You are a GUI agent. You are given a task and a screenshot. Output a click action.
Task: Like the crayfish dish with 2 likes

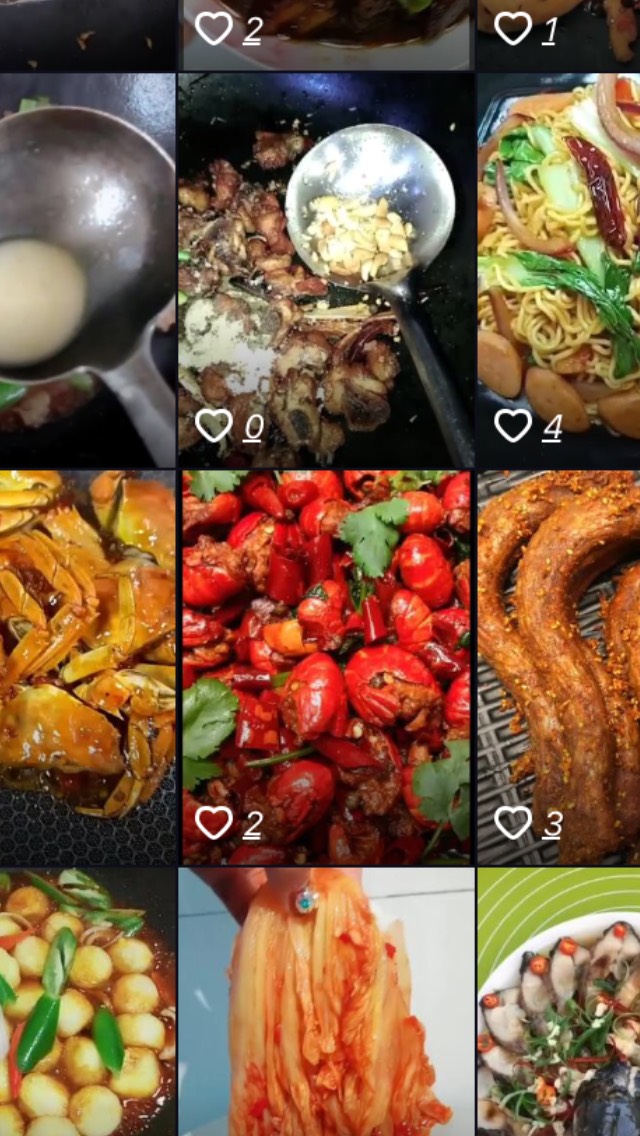point(214,823)
